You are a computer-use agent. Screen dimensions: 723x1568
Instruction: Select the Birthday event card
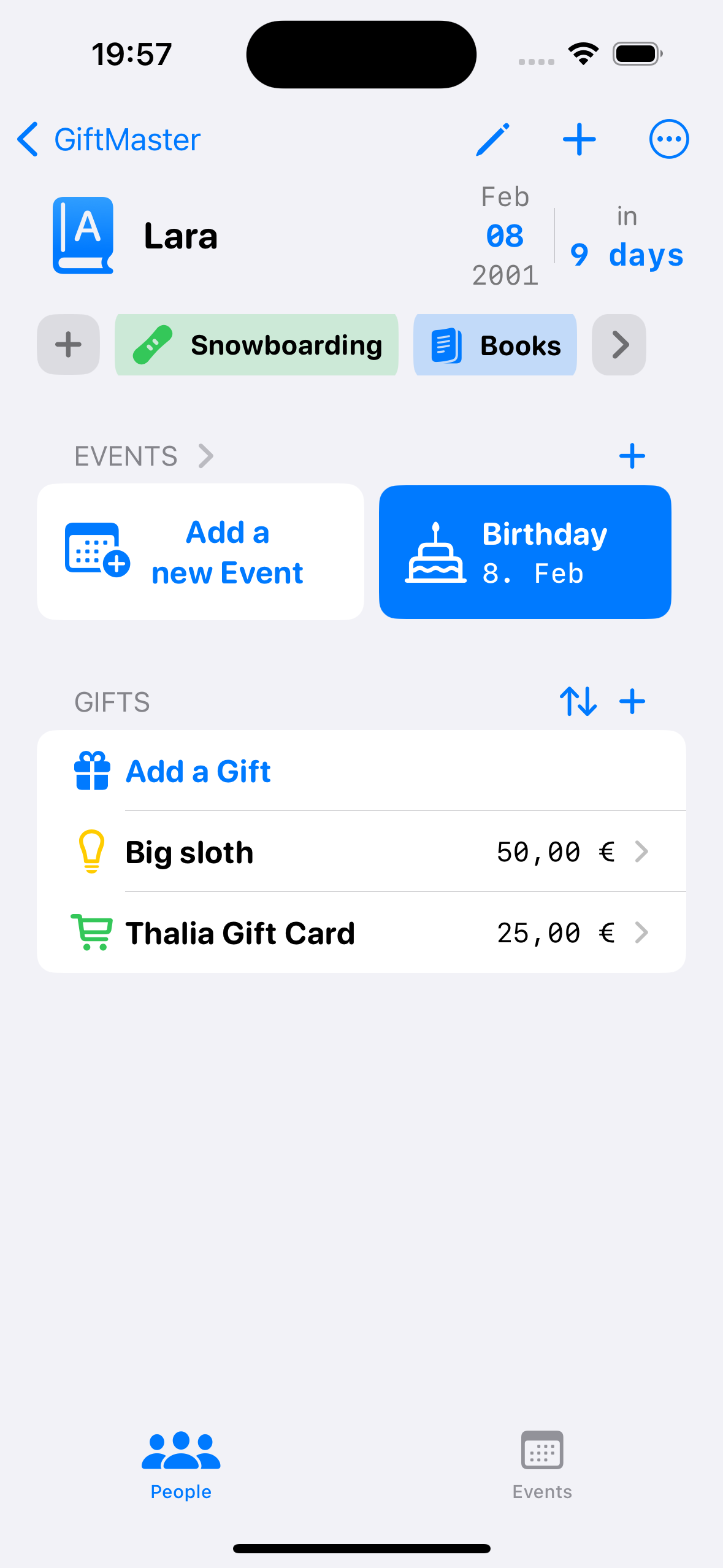coord(526,551)
